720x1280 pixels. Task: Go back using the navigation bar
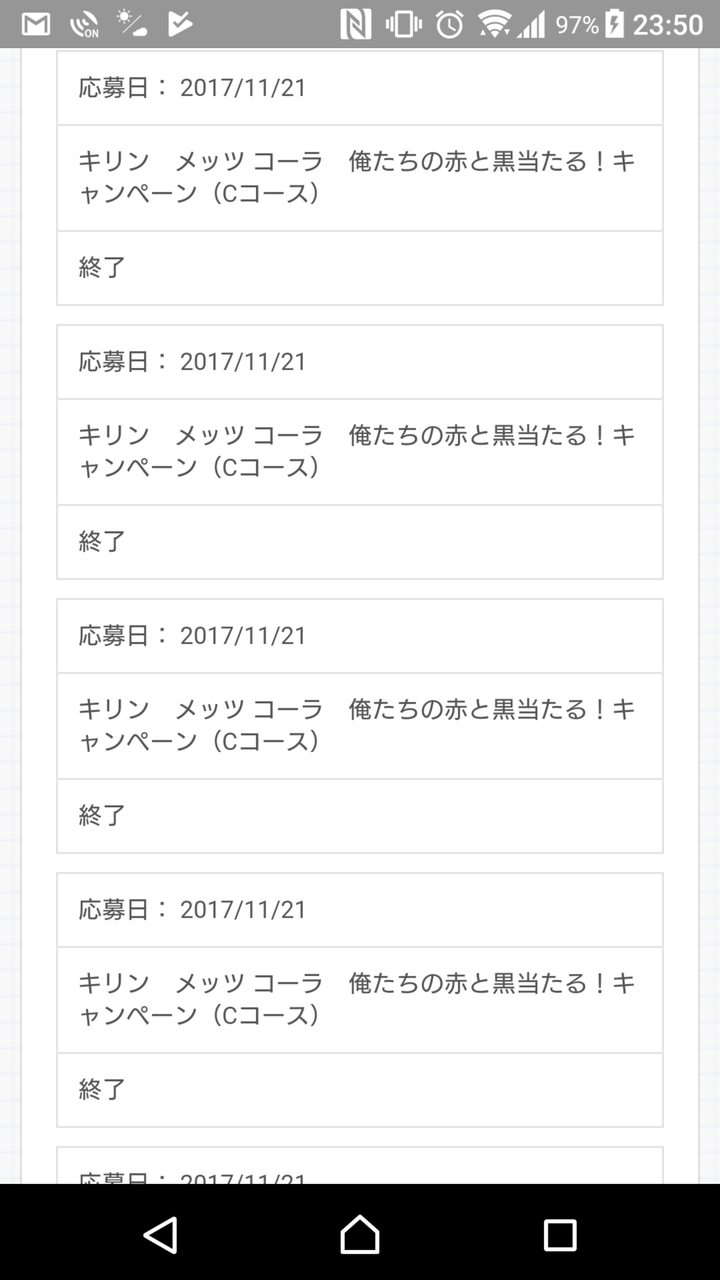click(161, 1234)
